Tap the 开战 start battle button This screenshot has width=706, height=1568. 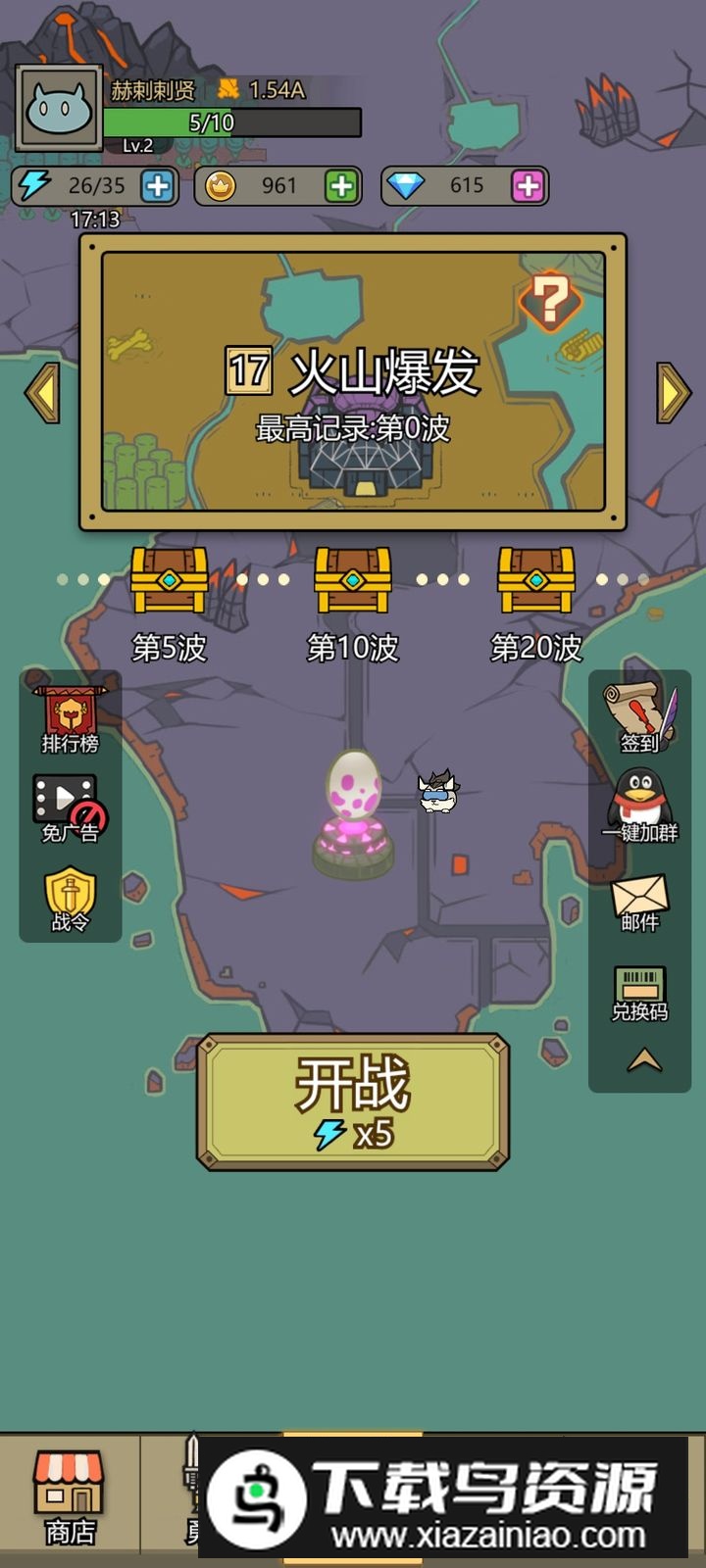[353, 1102]
